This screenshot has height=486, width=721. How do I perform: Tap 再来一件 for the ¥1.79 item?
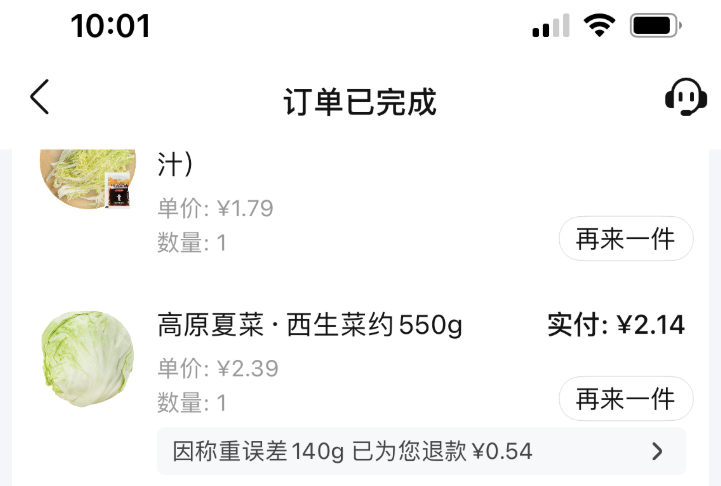point(625,239)
